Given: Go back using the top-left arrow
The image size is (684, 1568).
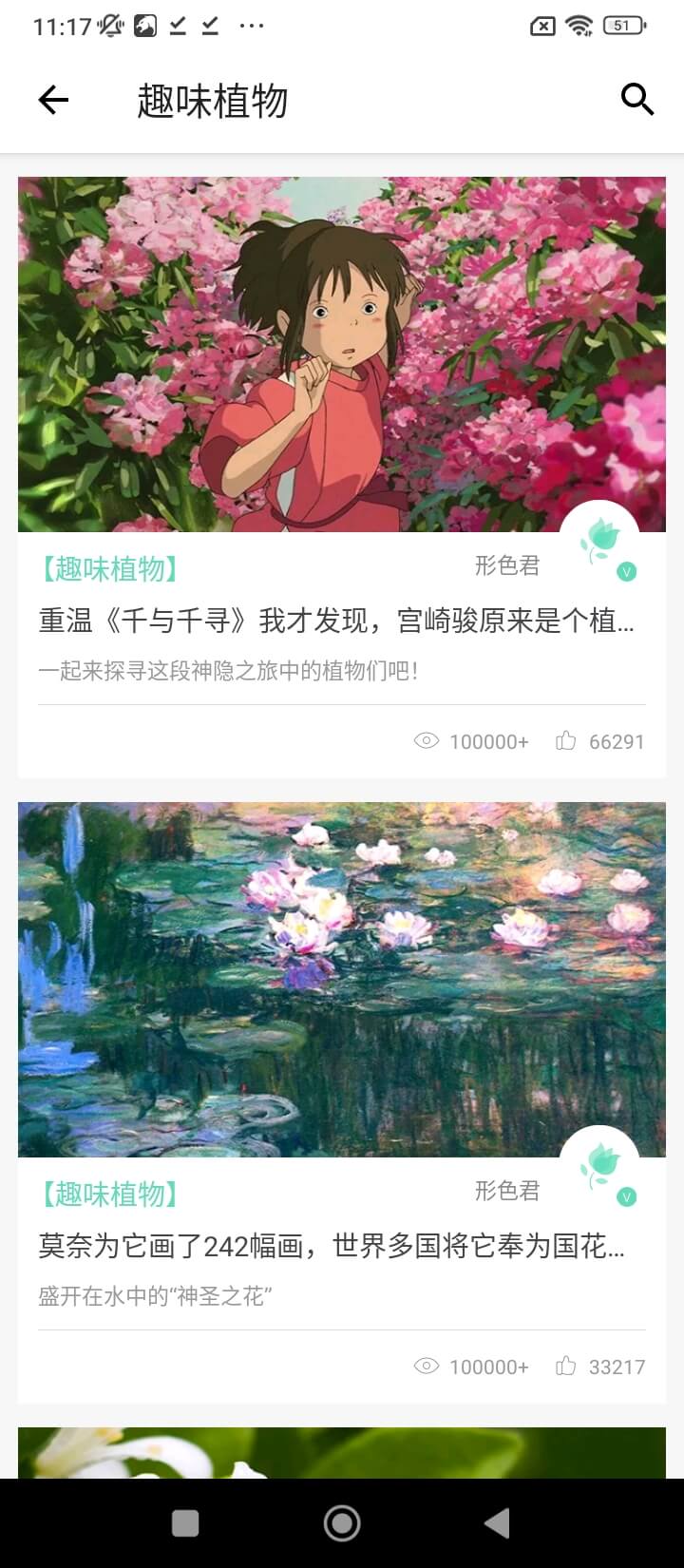Looking at the screenshot, I should click(53, 100).
